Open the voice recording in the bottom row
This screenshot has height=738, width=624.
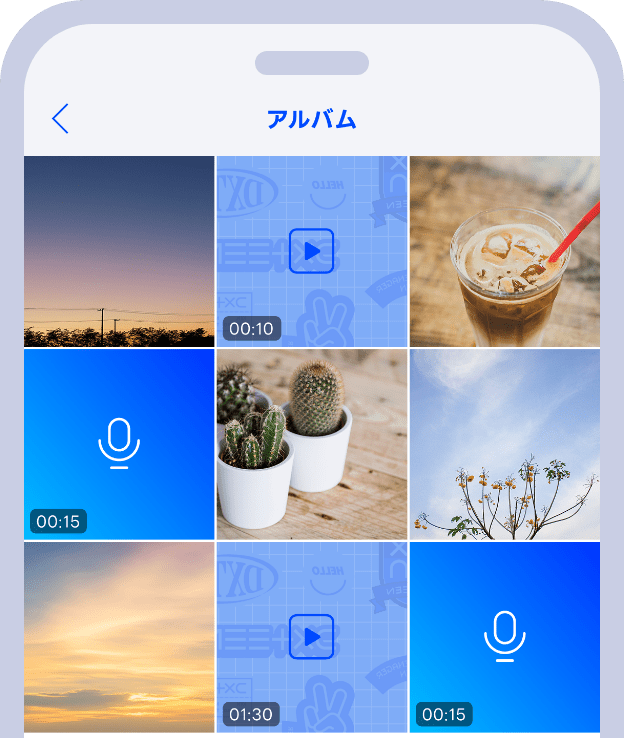504,636
